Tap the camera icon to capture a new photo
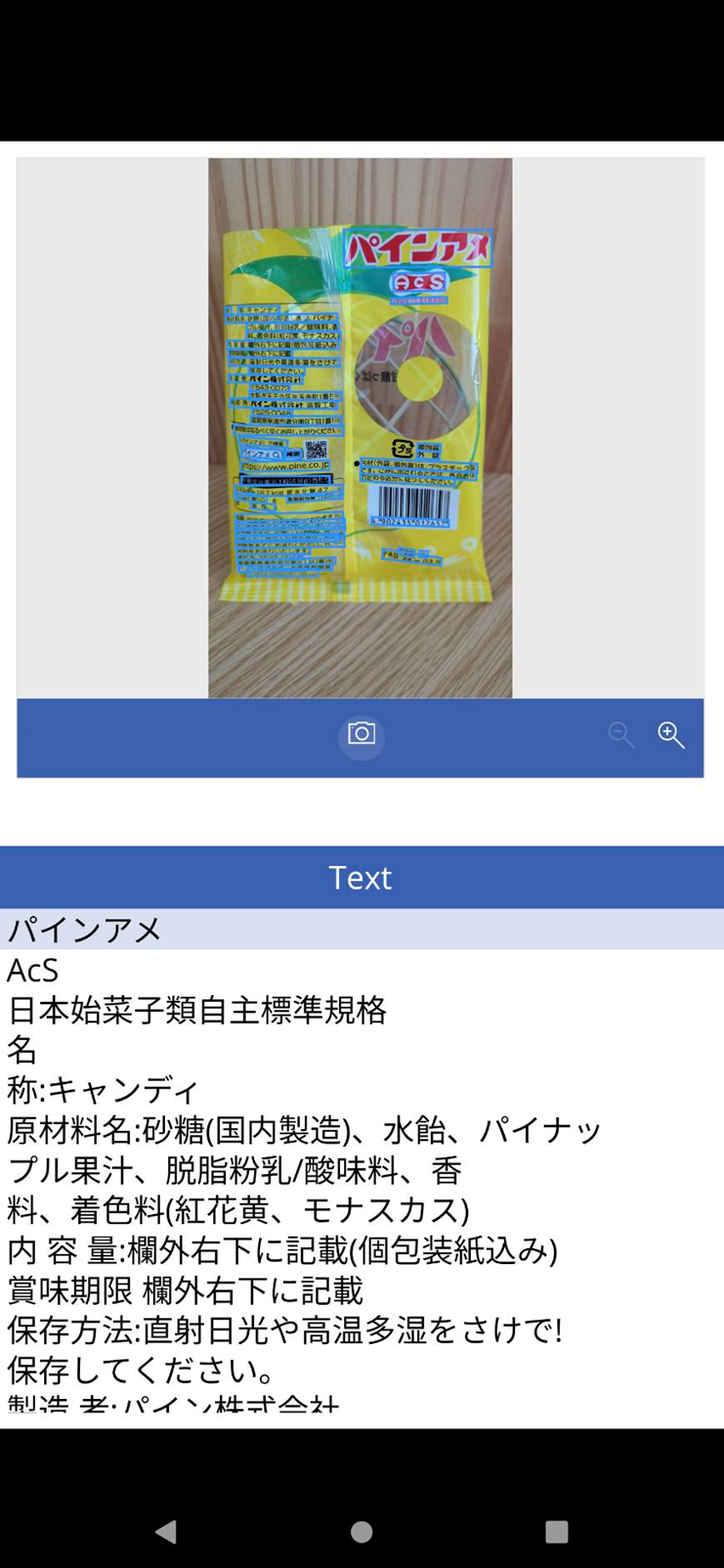Viewport: 724px width, 1568px height. pyautogui.click(x=361, y=734)
